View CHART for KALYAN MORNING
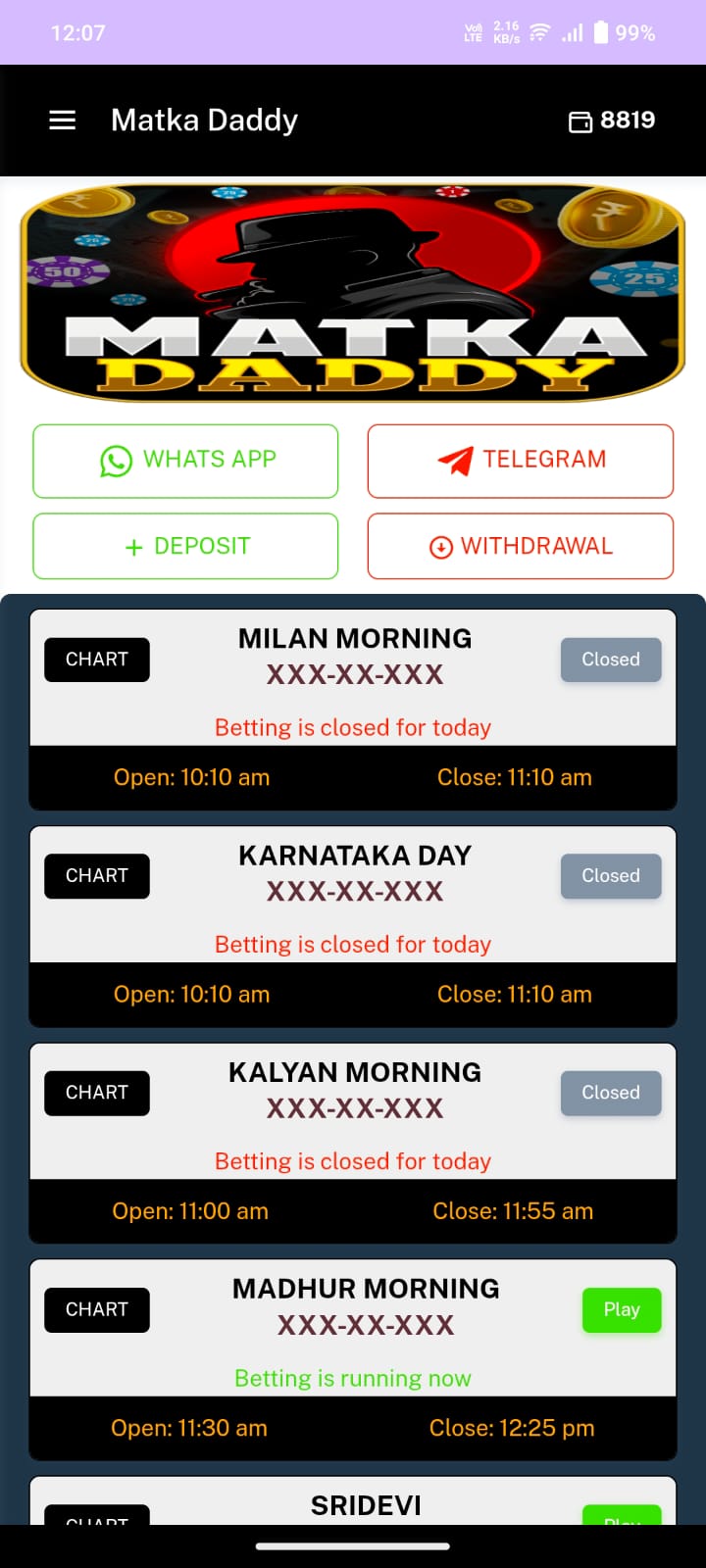This screenshot has height=1568, width=706. click(96, 1093)
